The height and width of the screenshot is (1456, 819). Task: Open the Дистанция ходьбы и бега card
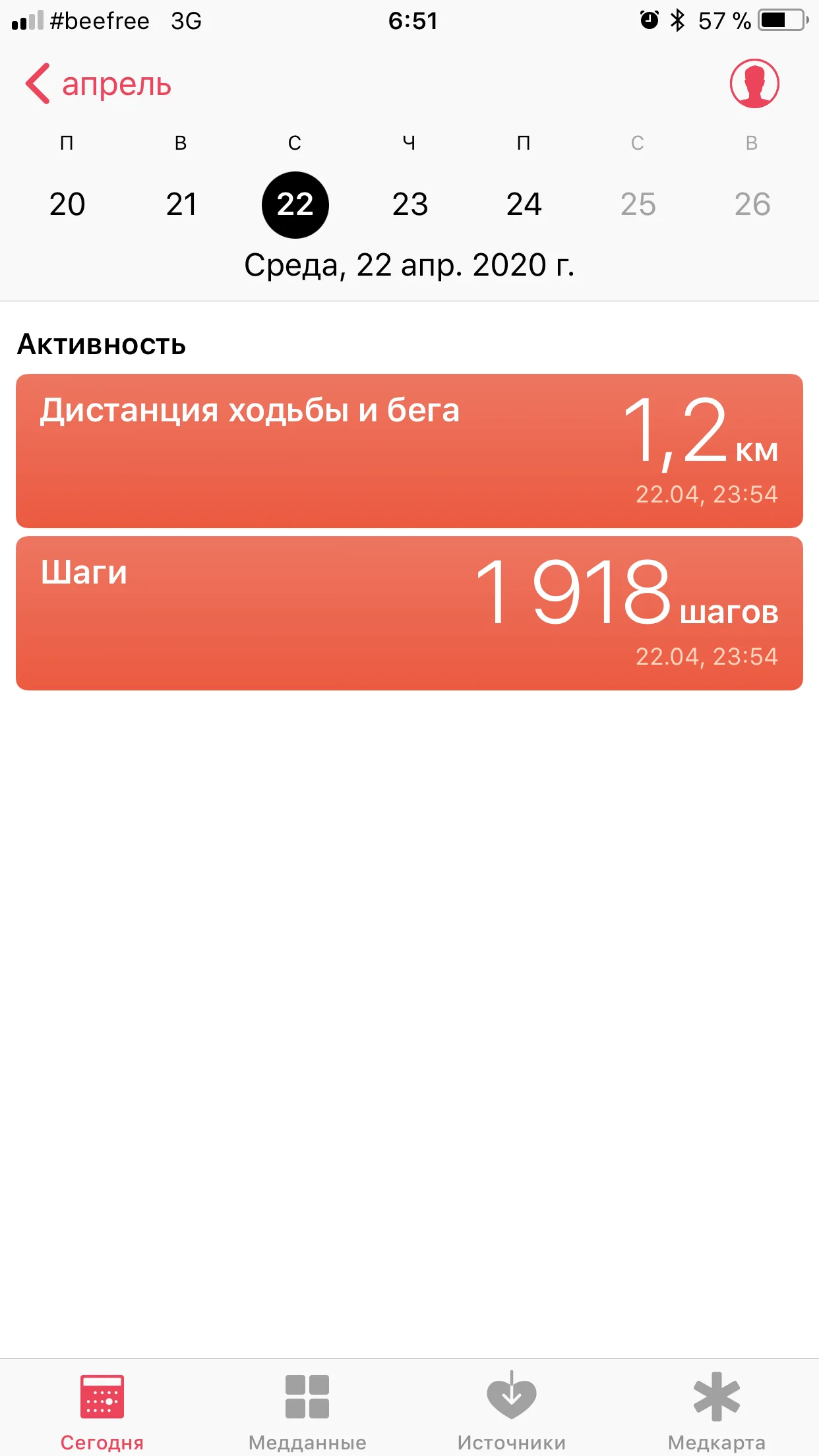[409, 451]
